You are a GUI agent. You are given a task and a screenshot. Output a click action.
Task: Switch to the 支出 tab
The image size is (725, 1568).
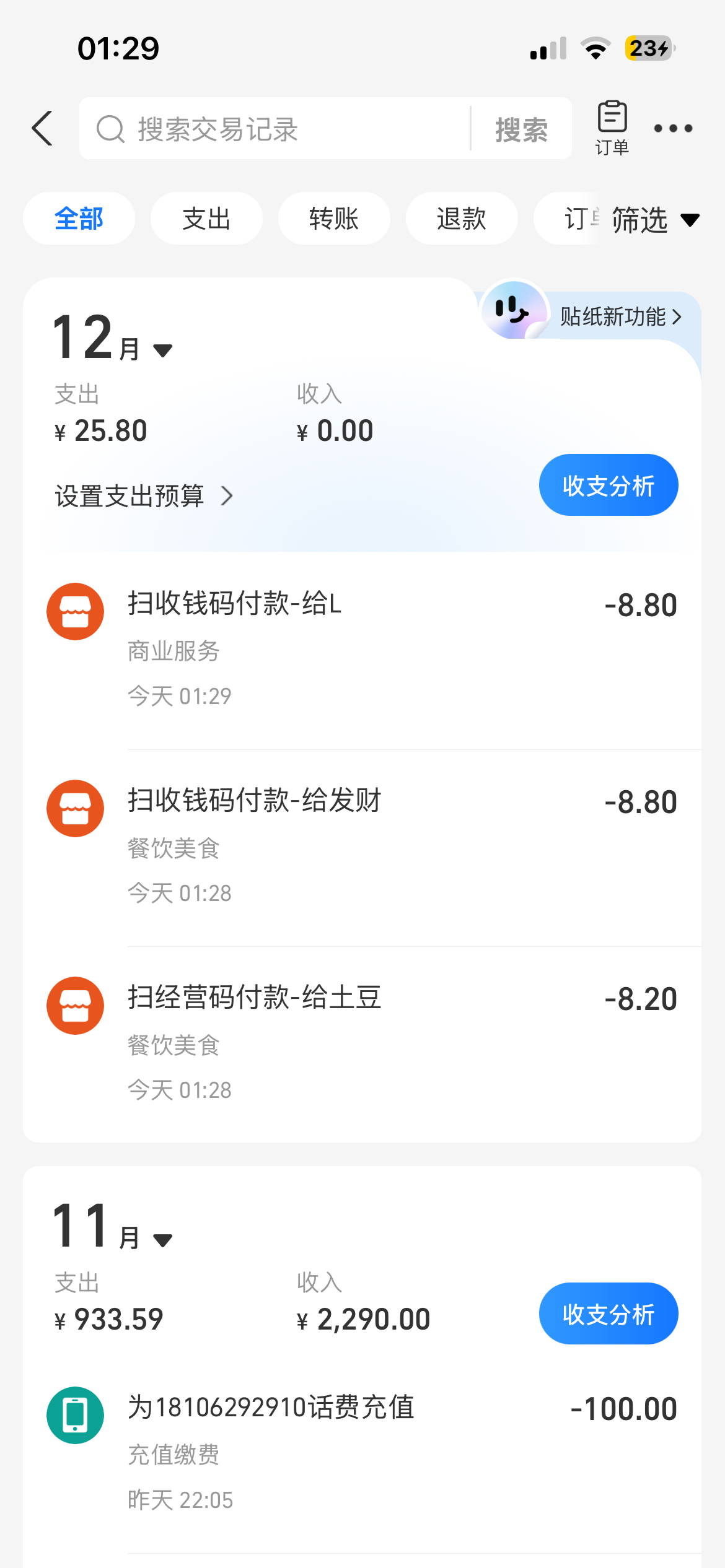point(206,219)
